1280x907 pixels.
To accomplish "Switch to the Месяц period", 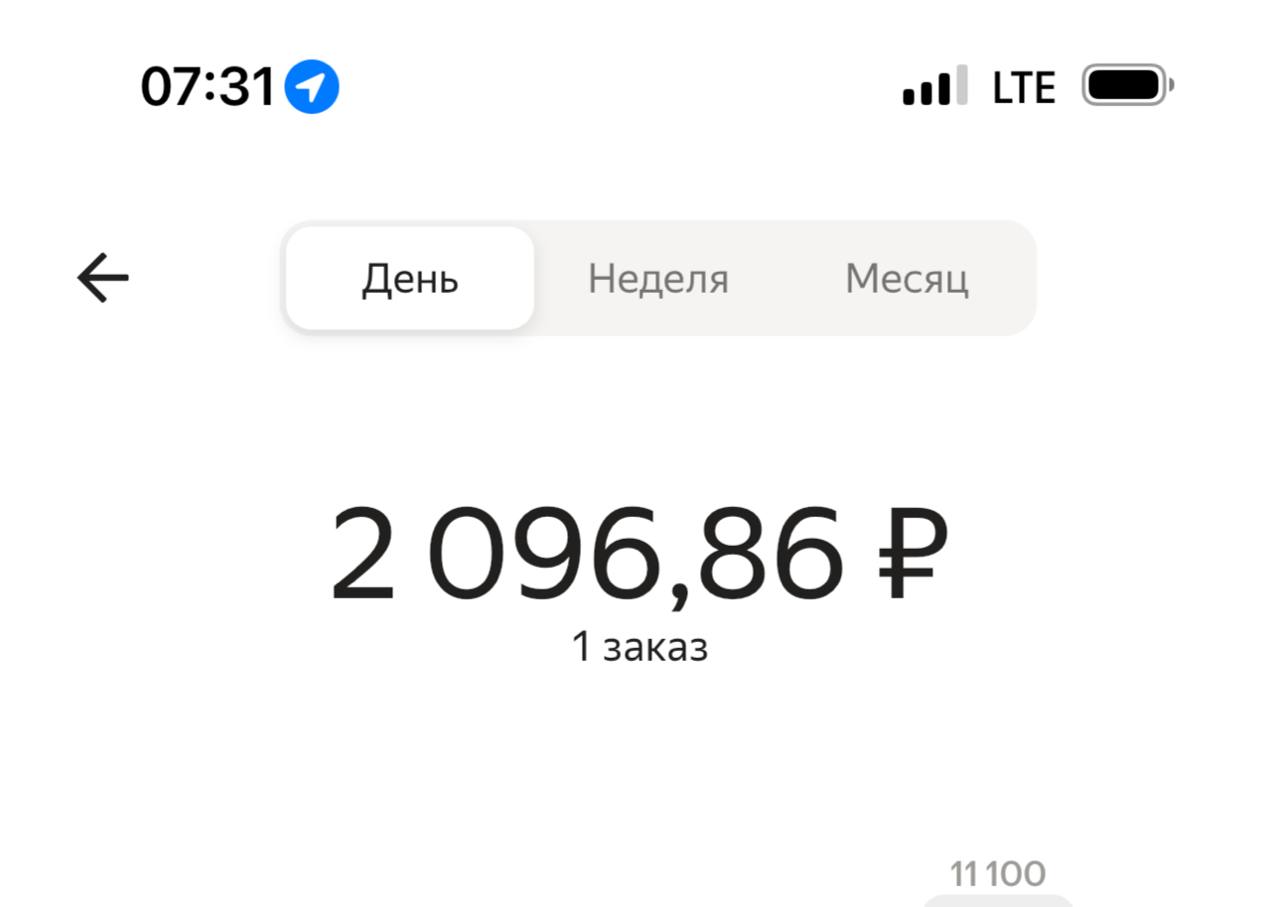I will coord(906,278).
